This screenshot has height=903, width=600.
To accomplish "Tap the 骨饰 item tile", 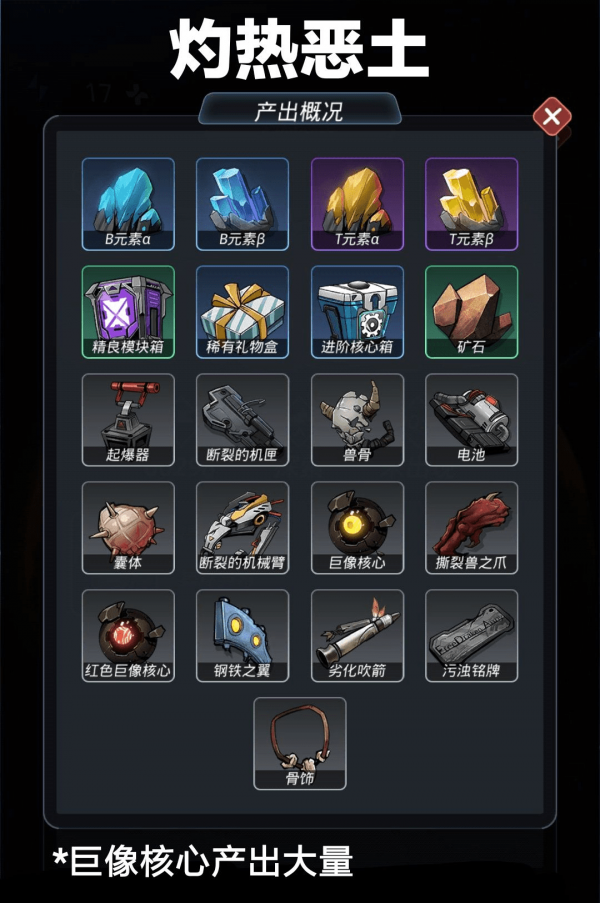I will [x=300, y=743].
